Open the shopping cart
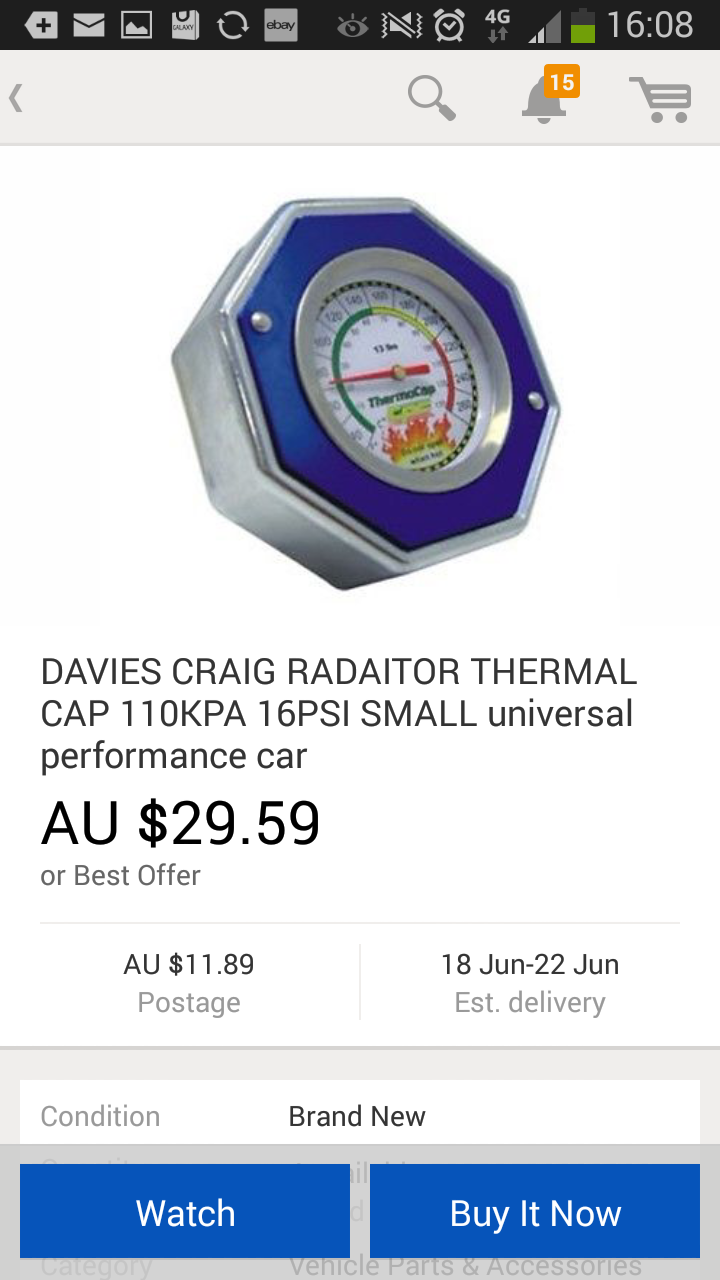 click(661, 98)
